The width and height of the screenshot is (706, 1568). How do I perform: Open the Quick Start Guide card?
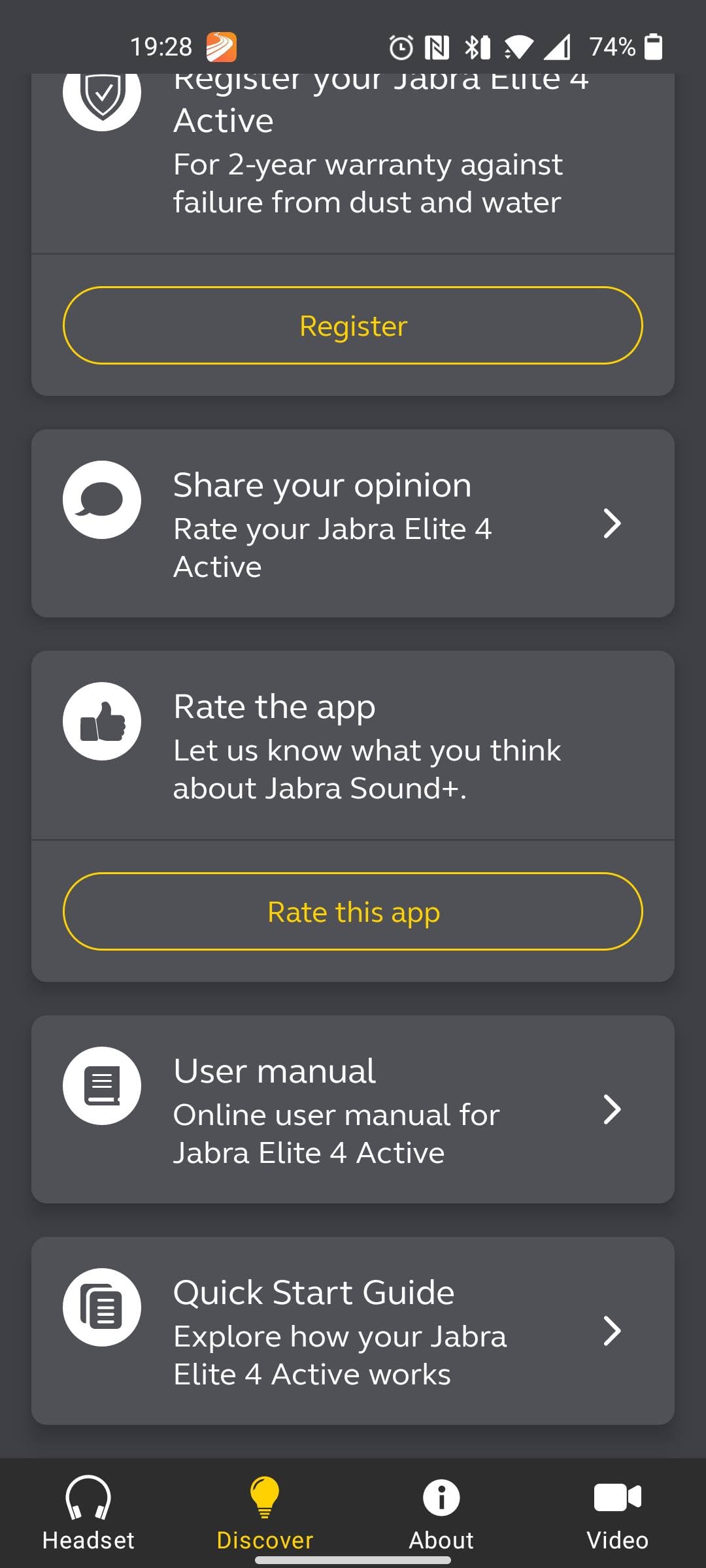(x=353, y=1331)
